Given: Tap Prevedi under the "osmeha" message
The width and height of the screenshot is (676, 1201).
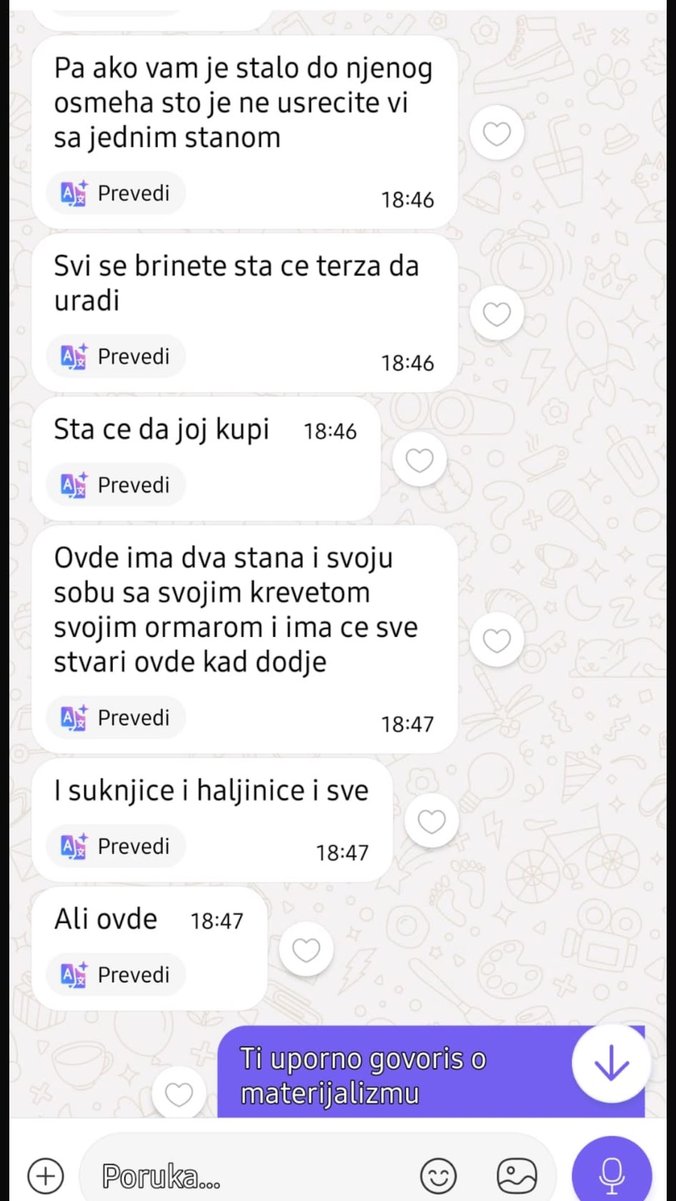Looking at the screenshot, I should tap(115, 193).
